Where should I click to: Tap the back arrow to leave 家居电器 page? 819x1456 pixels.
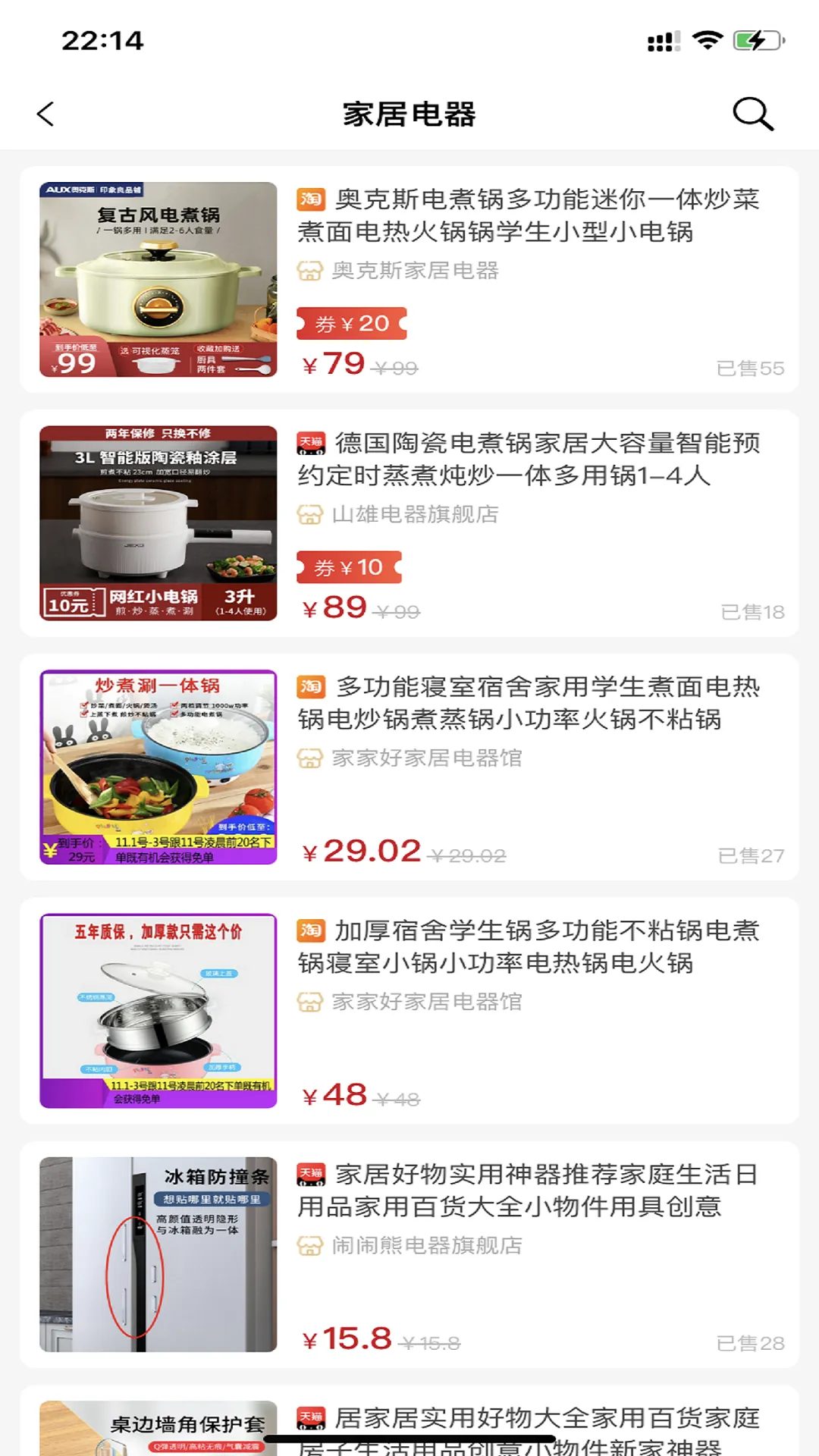pos(45,114)
